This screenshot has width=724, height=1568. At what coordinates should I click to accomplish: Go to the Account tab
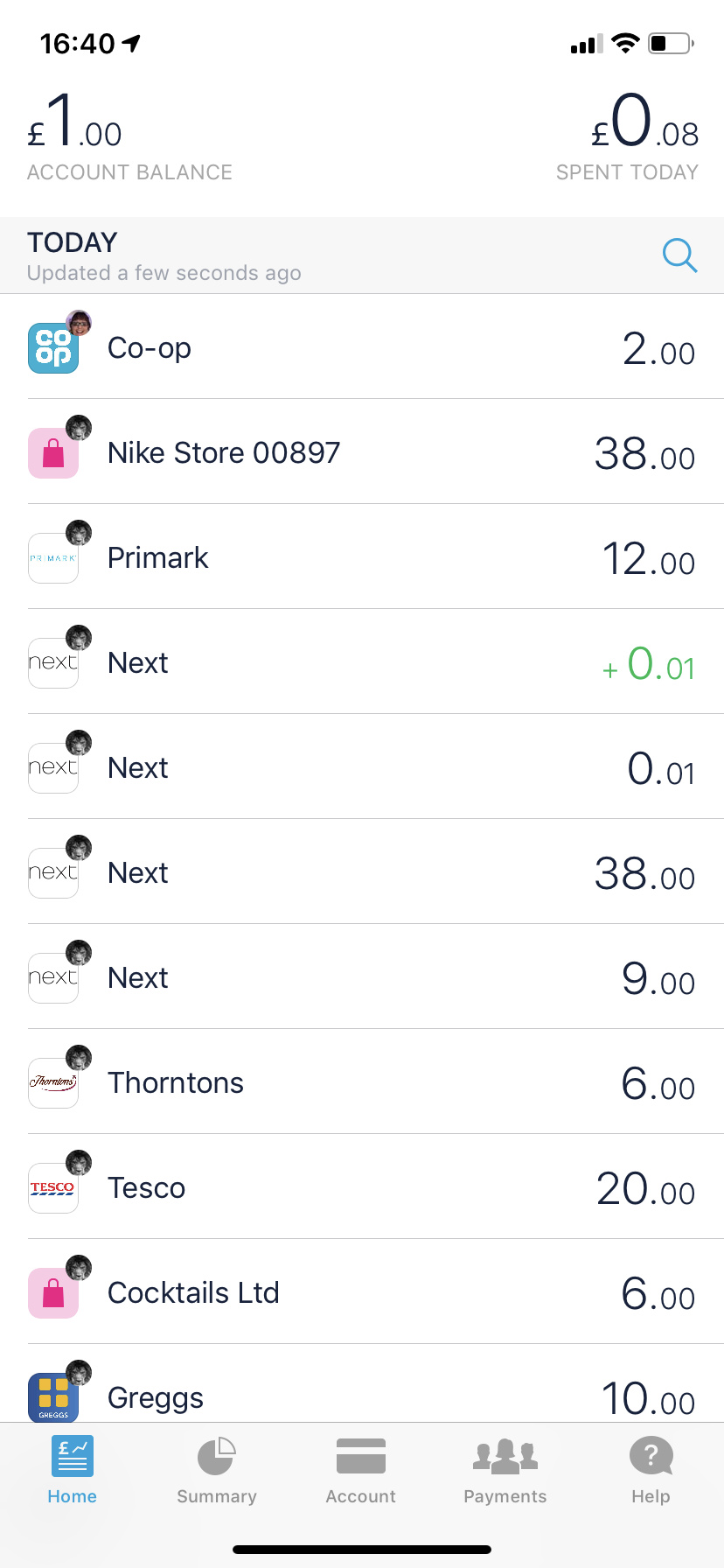tap(361, 1471)
